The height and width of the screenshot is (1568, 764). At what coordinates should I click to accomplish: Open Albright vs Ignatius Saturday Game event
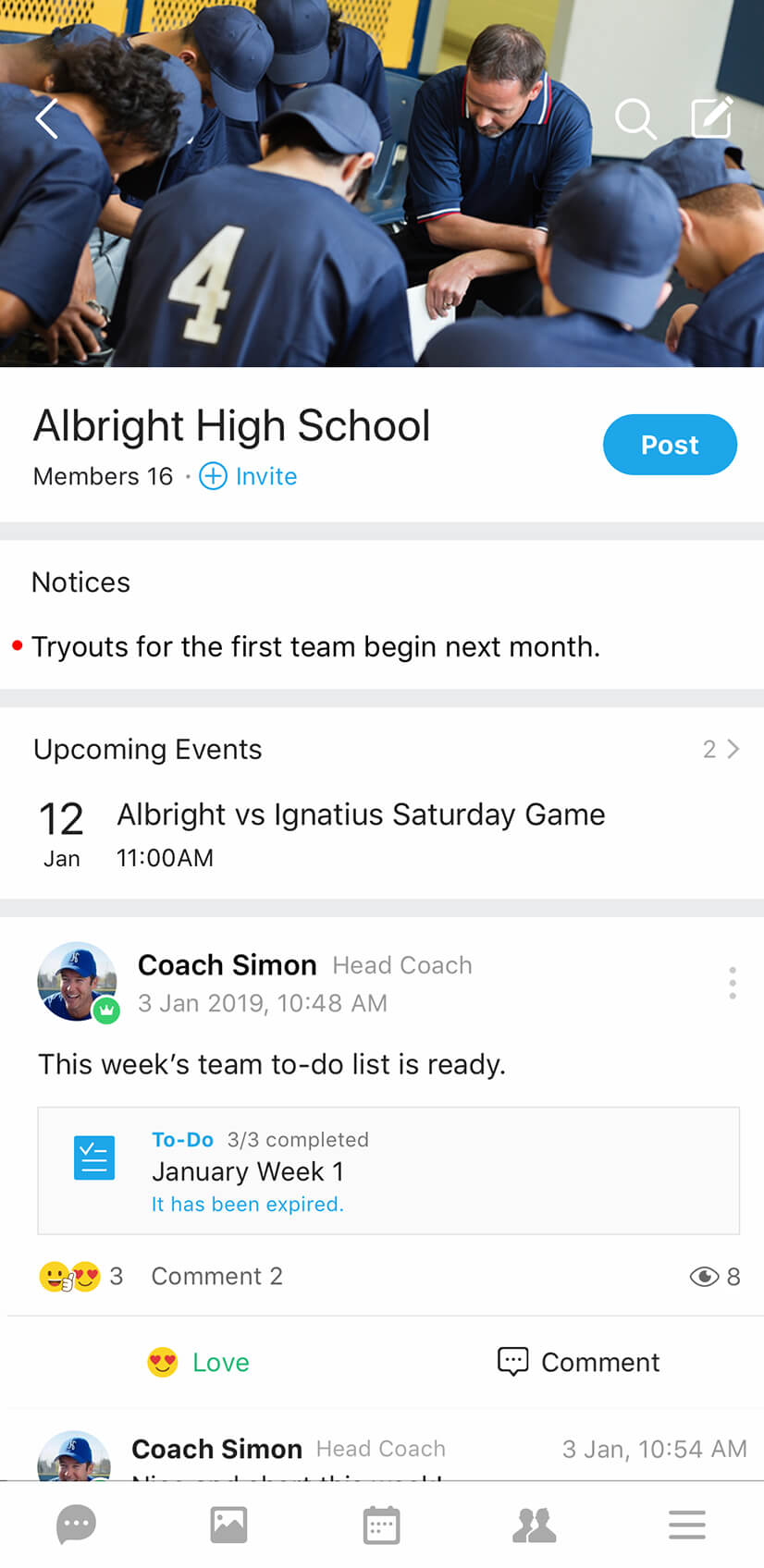pos(360,815)
